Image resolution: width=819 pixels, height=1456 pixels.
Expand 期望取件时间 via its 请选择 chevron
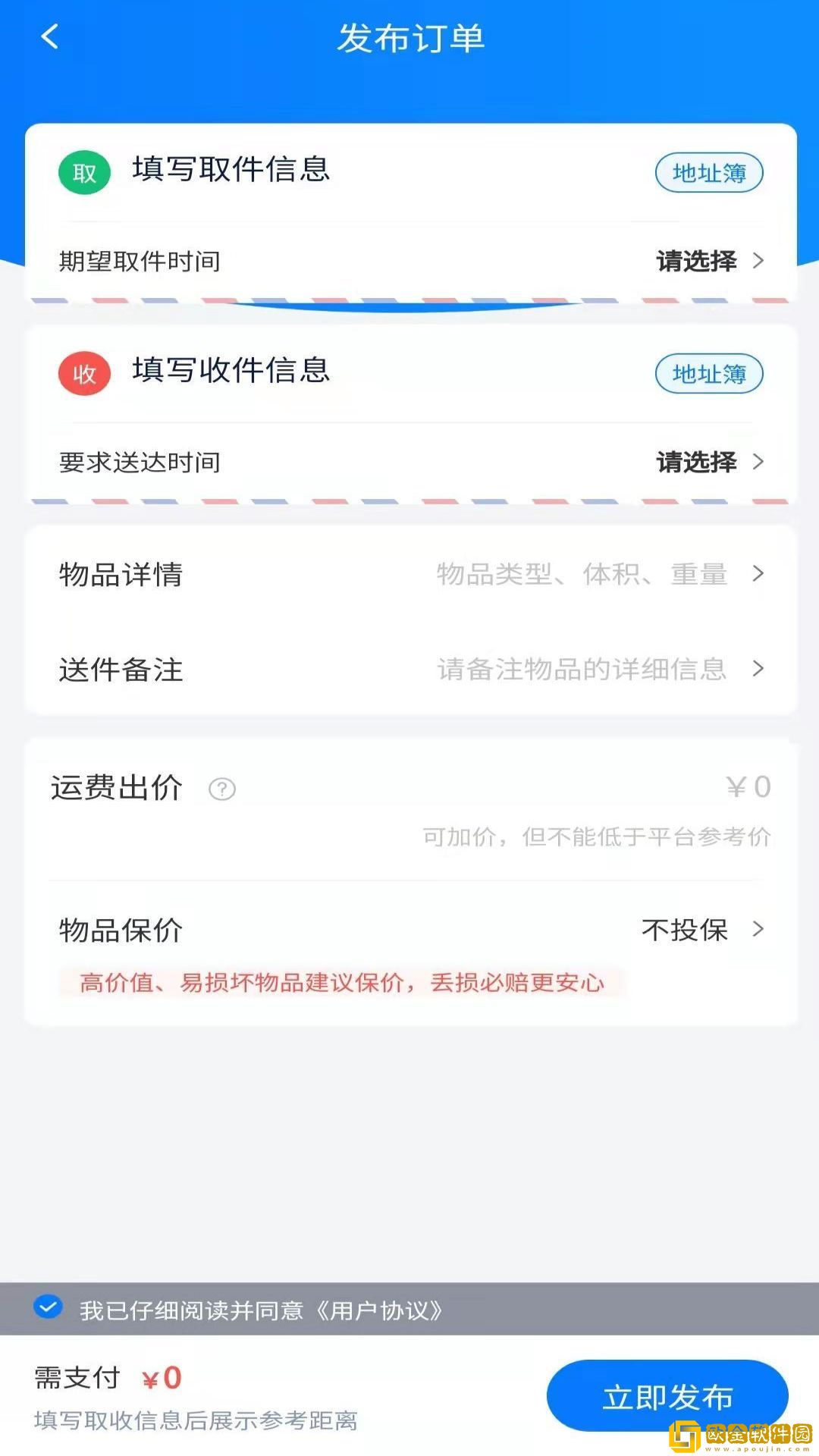[758, 262]
